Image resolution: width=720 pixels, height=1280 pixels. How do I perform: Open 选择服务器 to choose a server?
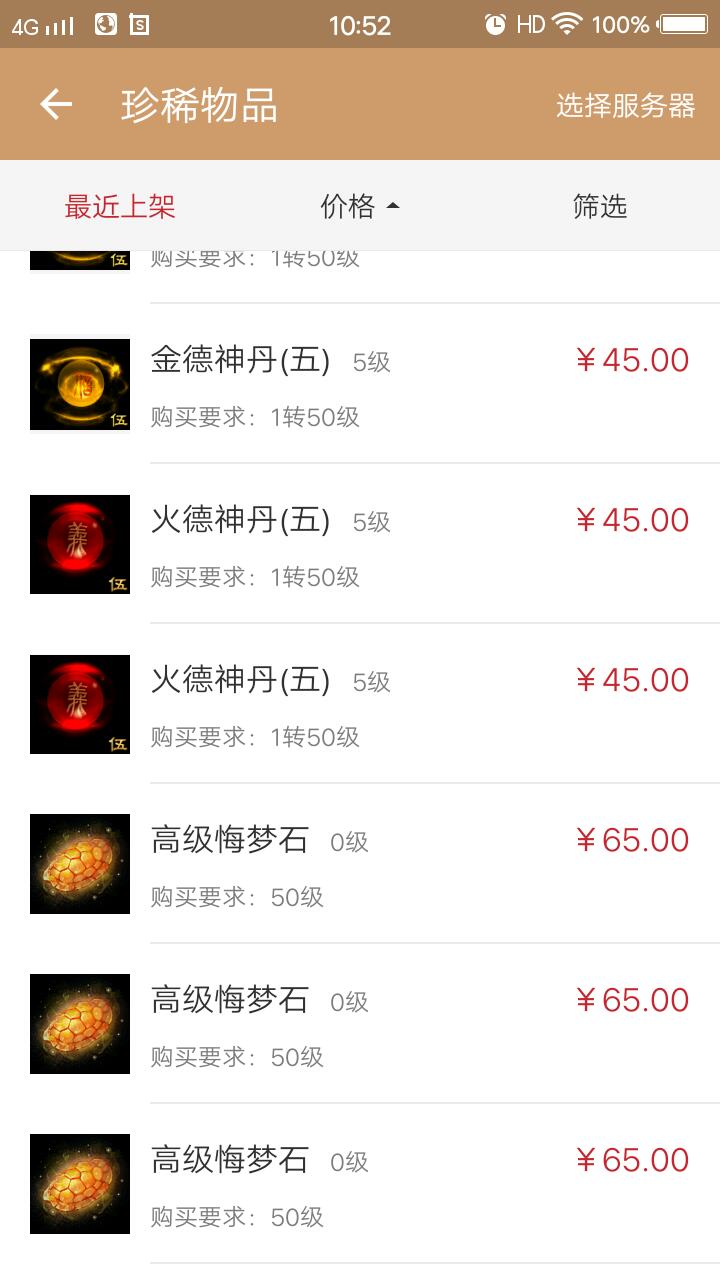tap(625, 106)
